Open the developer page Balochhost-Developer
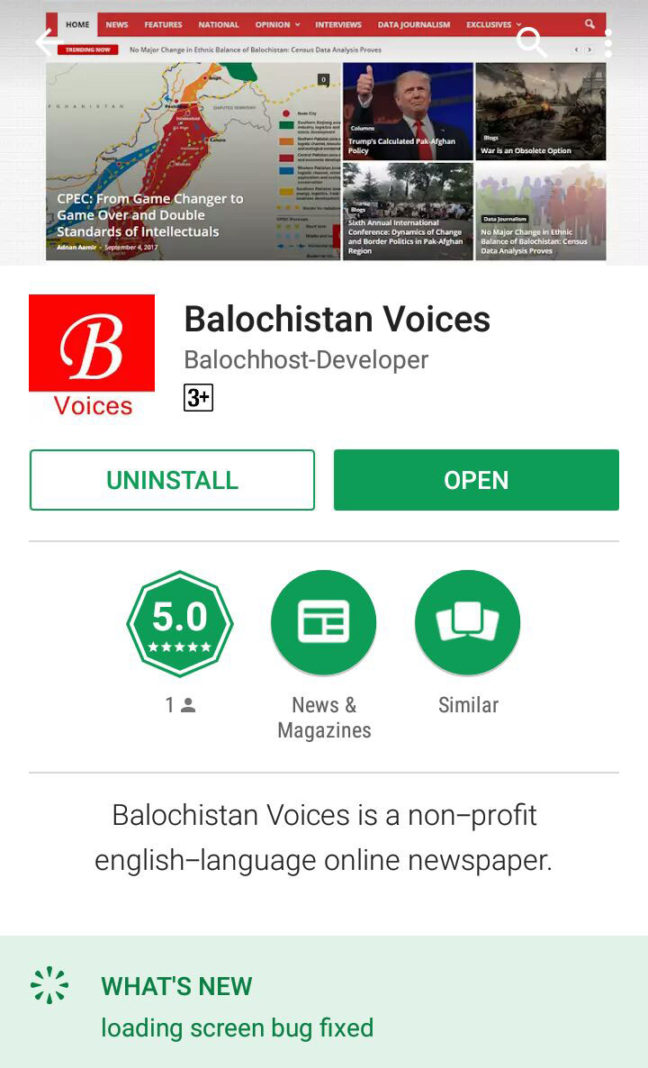Image resolution: width=648 pixels, height=1068 pixels. [306, 360]
